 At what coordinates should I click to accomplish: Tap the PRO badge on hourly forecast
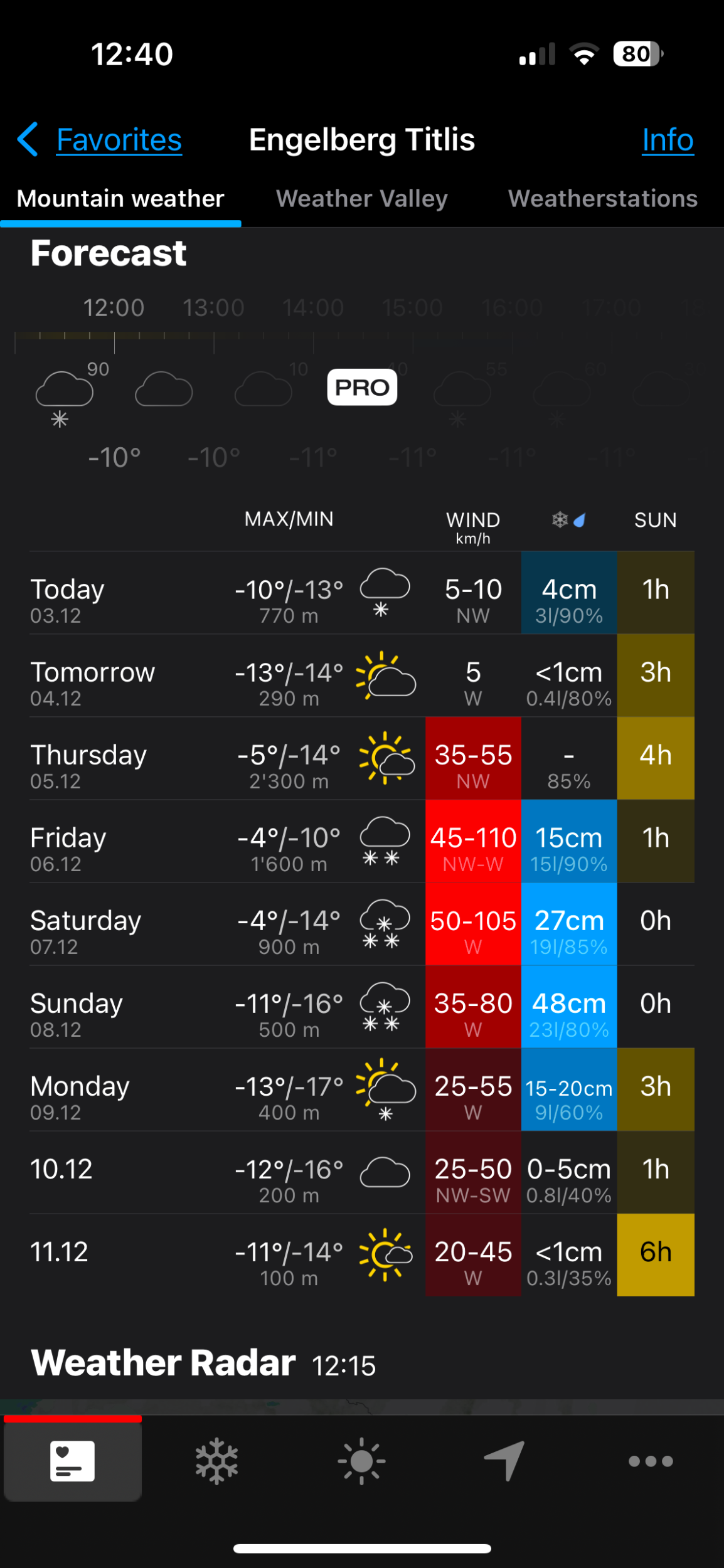[x=362, y=388]
